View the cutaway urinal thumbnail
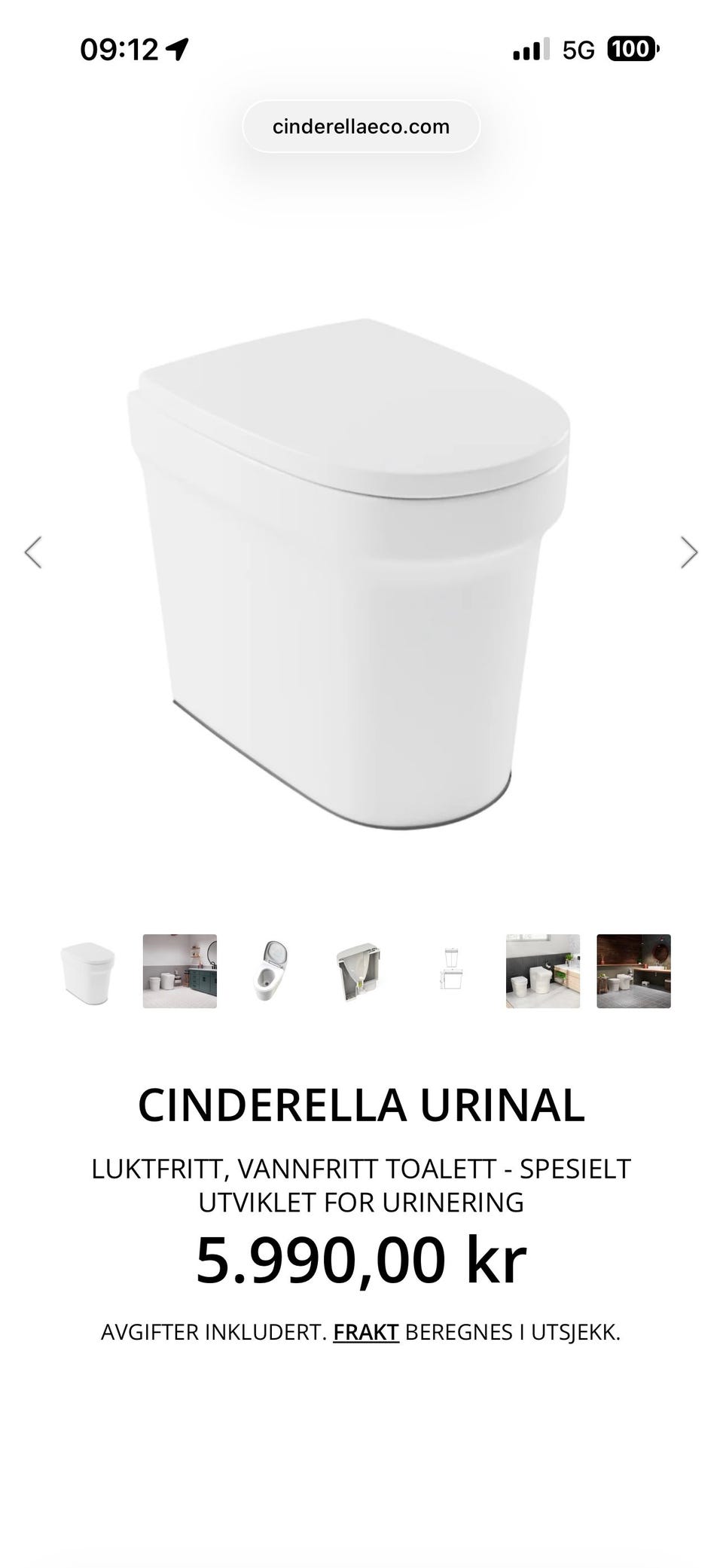Viewport: 723px width, 1568px height. pyautogui.click(x=361, y=971)
